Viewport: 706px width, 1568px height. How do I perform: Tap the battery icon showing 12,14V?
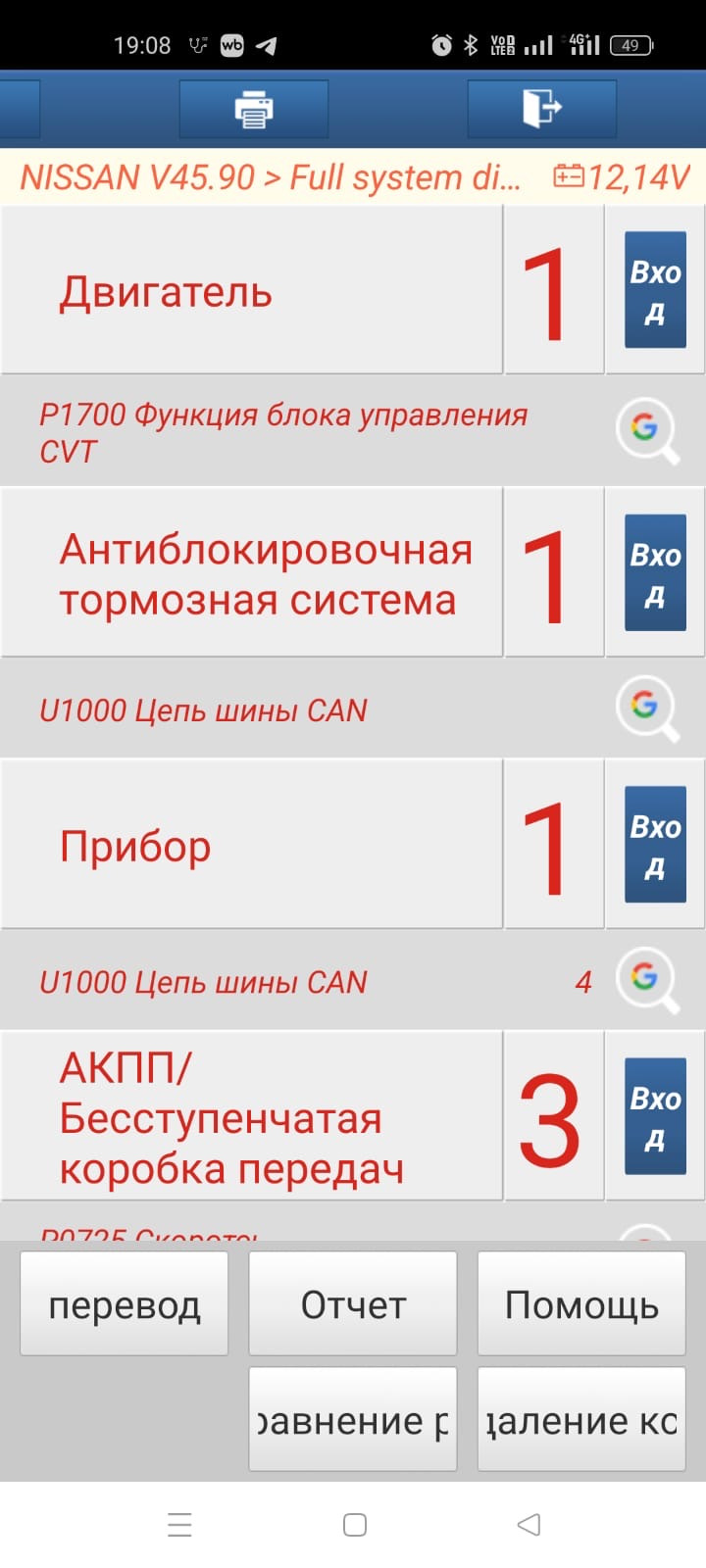[x=572, y=176]
